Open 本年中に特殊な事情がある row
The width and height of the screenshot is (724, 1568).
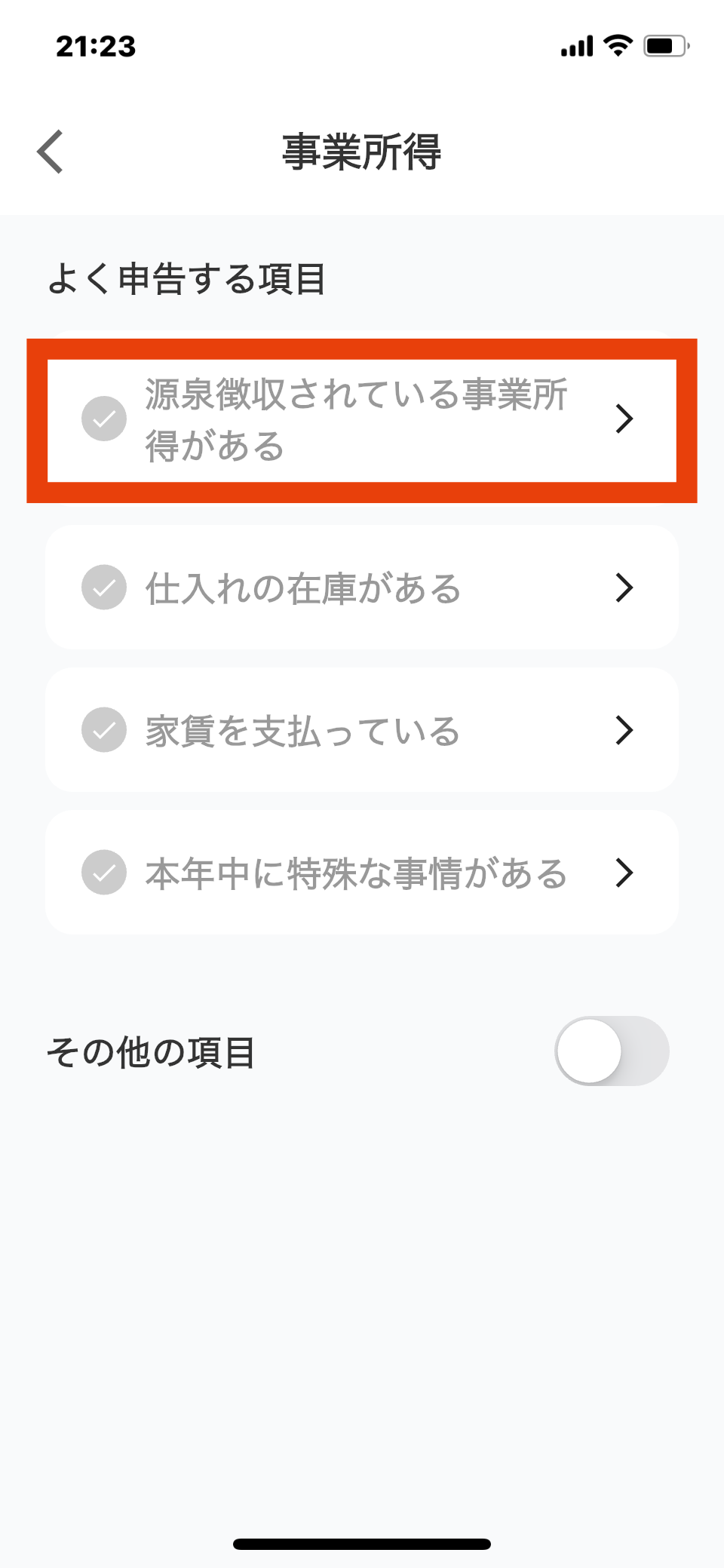[361, 873]
